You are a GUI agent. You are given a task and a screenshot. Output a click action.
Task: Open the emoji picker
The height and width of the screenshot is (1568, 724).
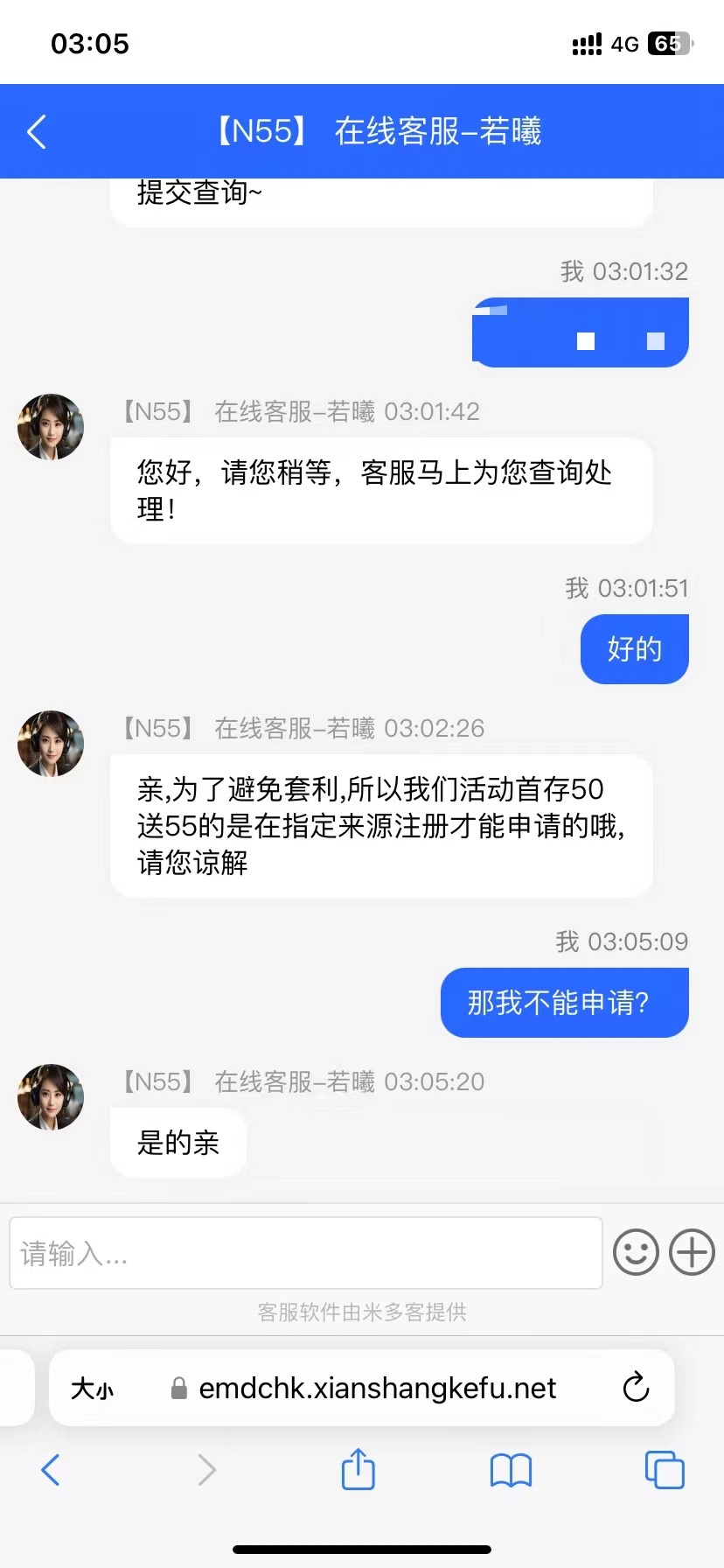click(636, 1252)
